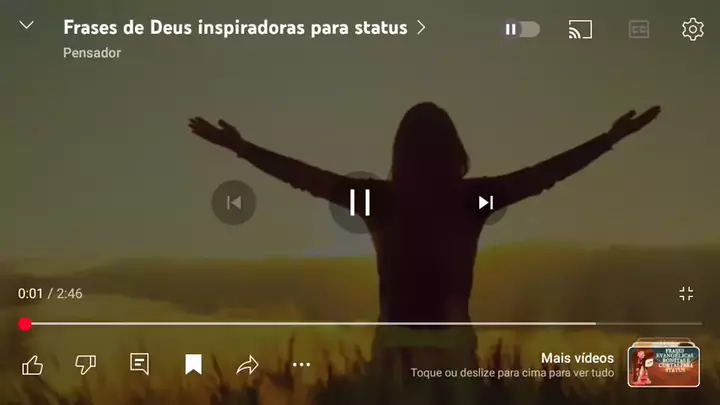
Task: Open the Mais vídeos thumbnail
Action: 663,365
